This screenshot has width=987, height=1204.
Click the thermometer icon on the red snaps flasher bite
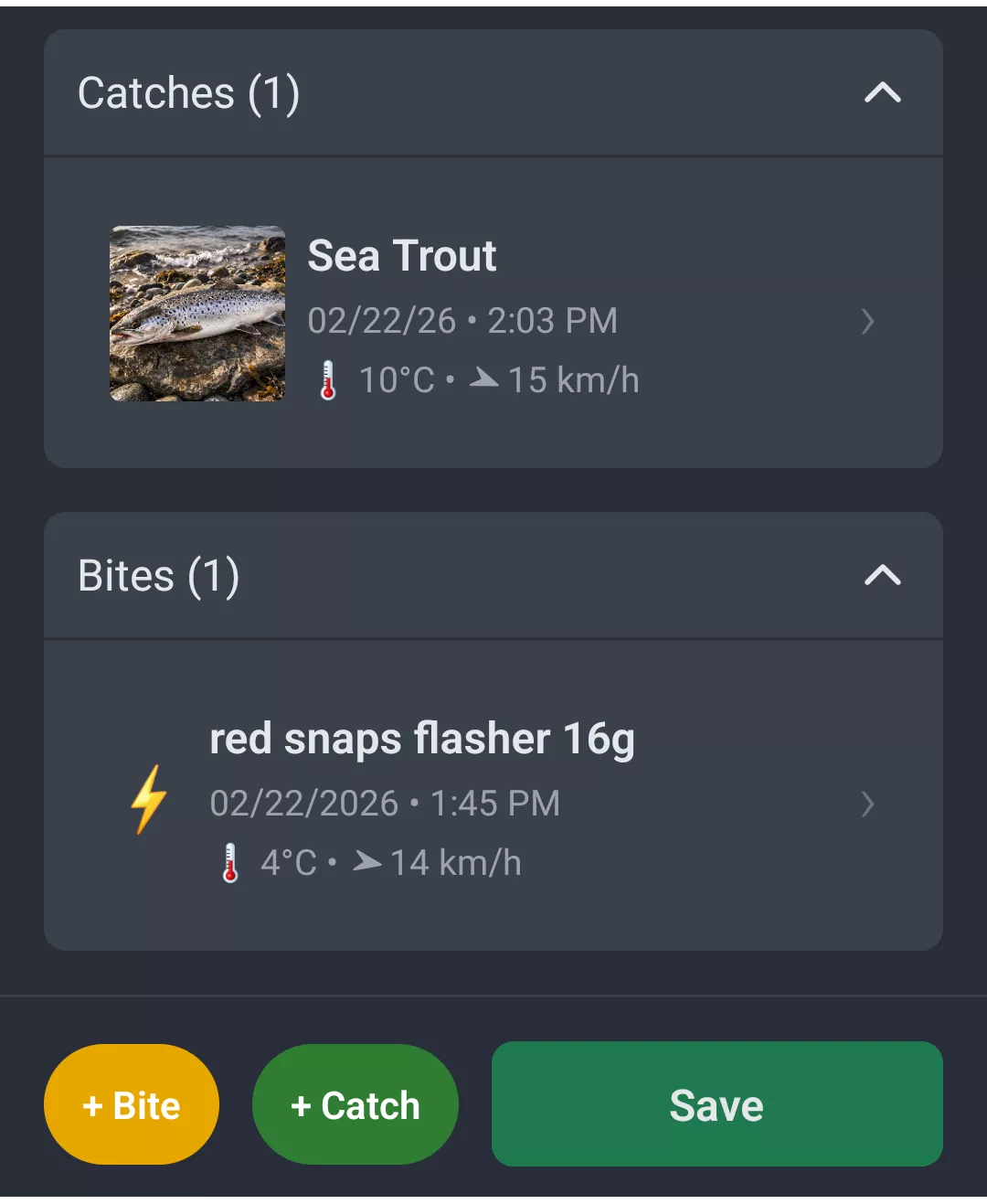229,861
